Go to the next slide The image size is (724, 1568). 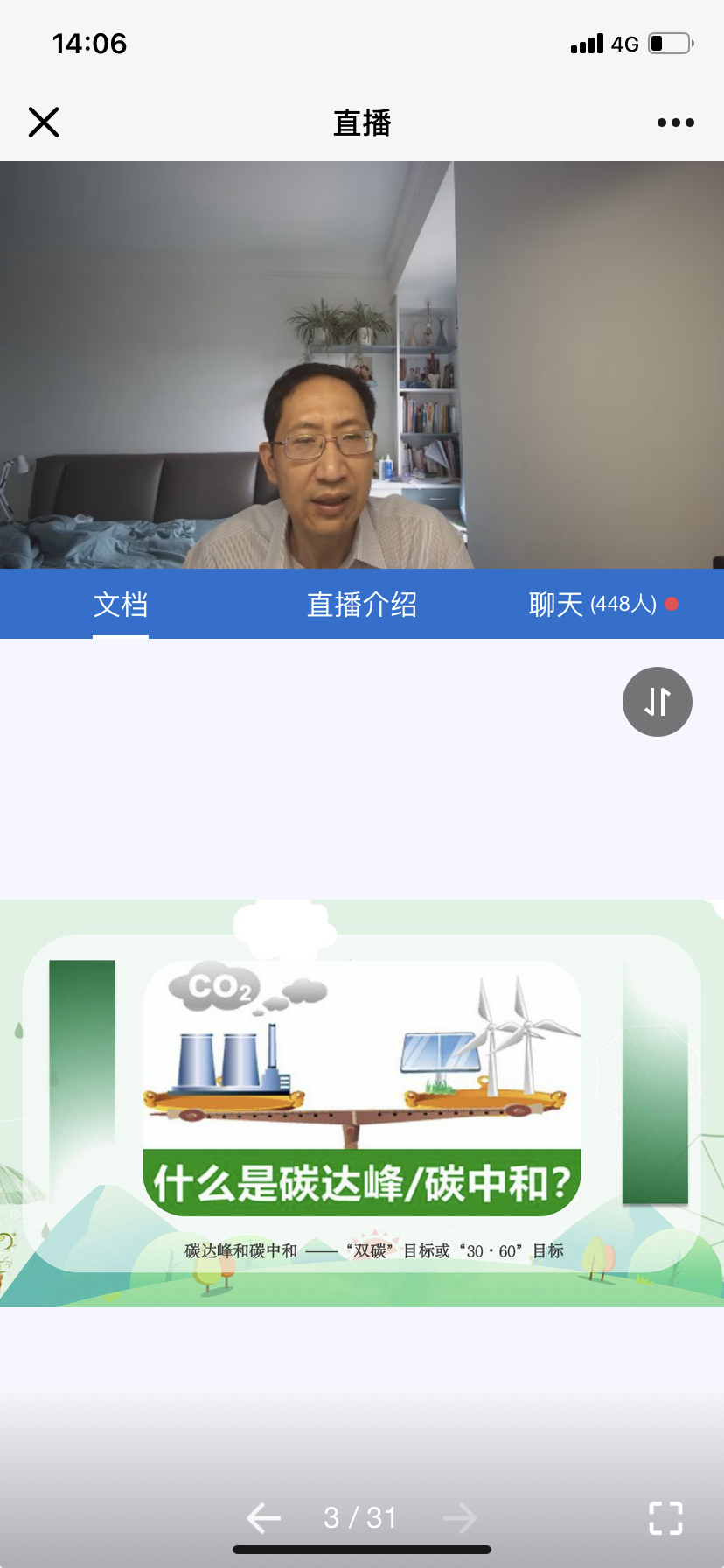point(460,1517)
